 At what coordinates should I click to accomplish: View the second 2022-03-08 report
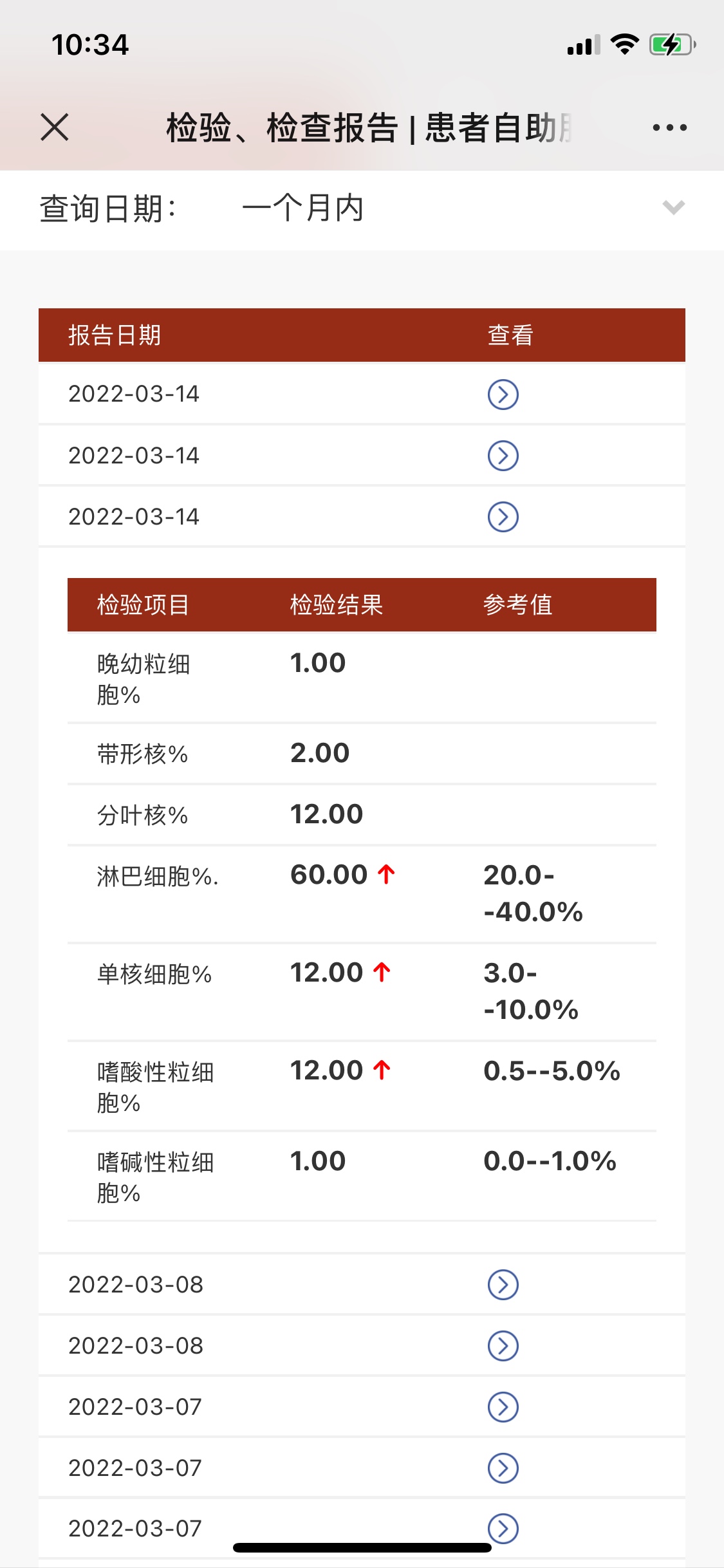point(503,1346)
